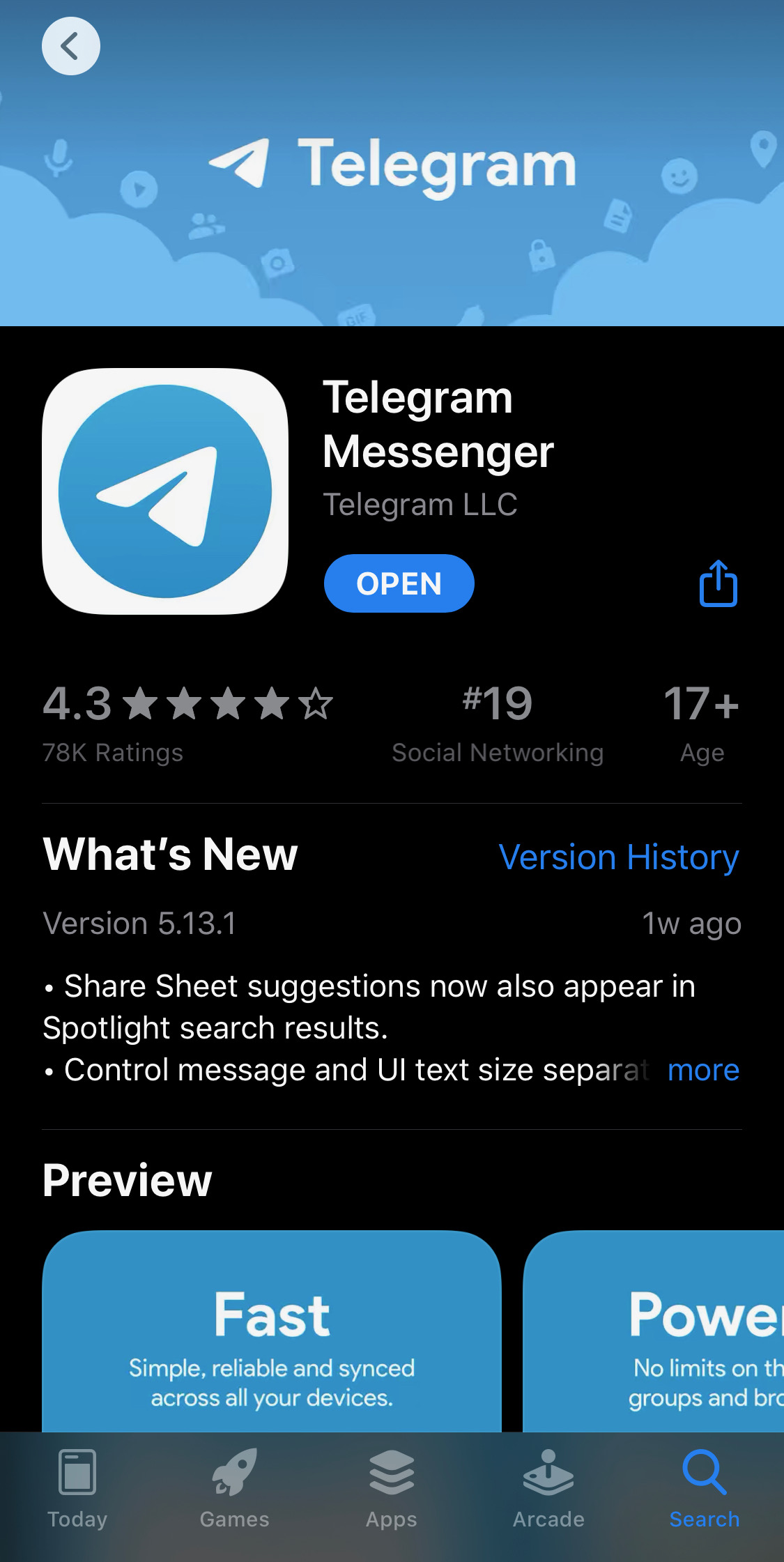Share the Telegram app page

tap(718, 584)
